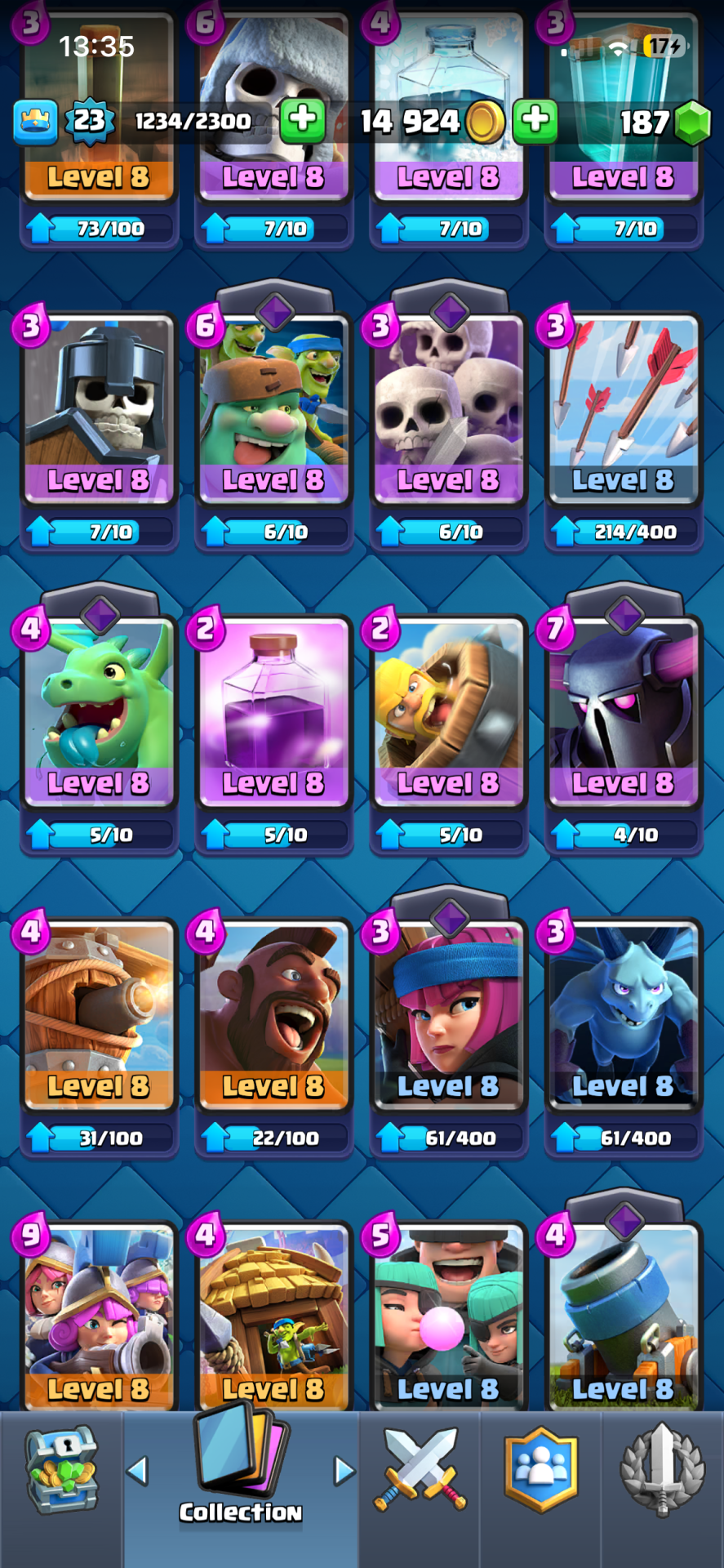Open the green gems counter
This screenshot has height=1568, width=724.
pyautogui.click(x=663, y=122)
